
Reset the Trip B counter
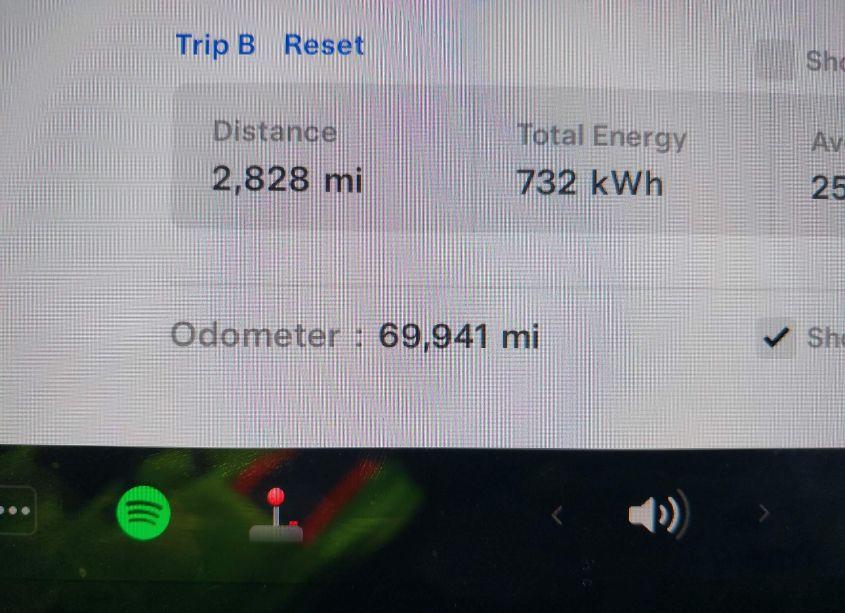coord(324,46)
